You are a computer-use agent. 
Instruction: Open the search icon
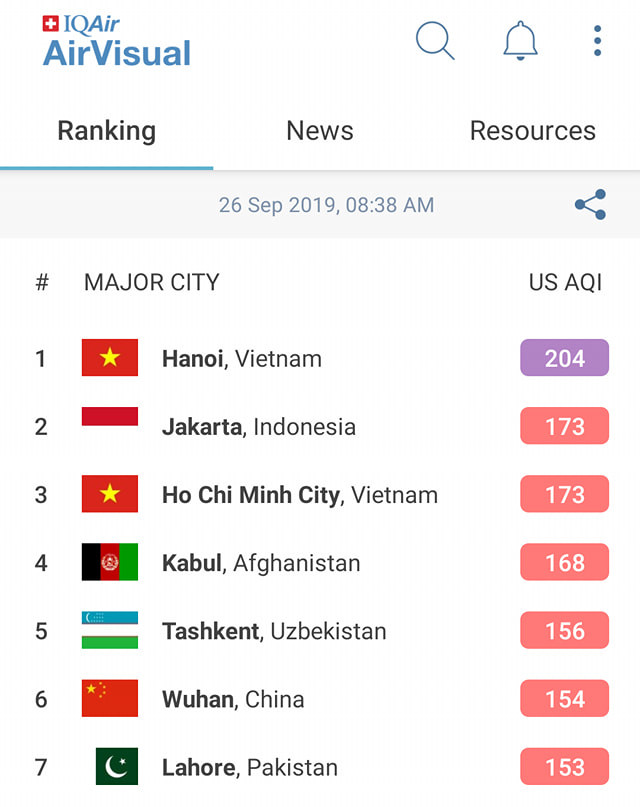click(435, 41)
